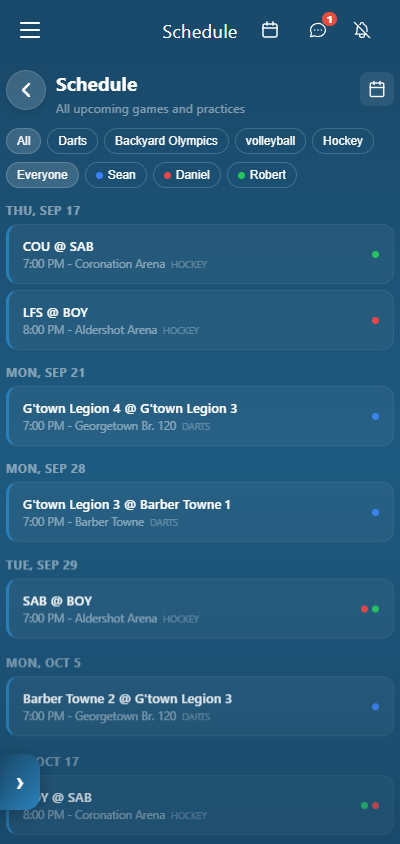Image resolution: width=400 pixels, height=844 pixels.
Task: Filter by volleyball
Action: coord(270,141)
